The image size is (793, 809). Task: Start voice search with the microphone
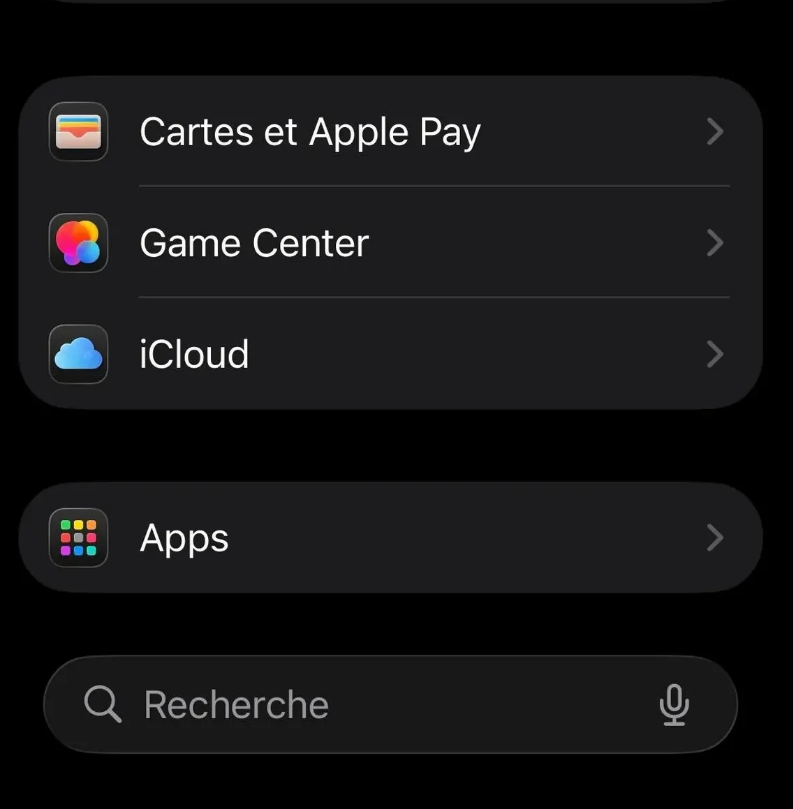point(675,704)
